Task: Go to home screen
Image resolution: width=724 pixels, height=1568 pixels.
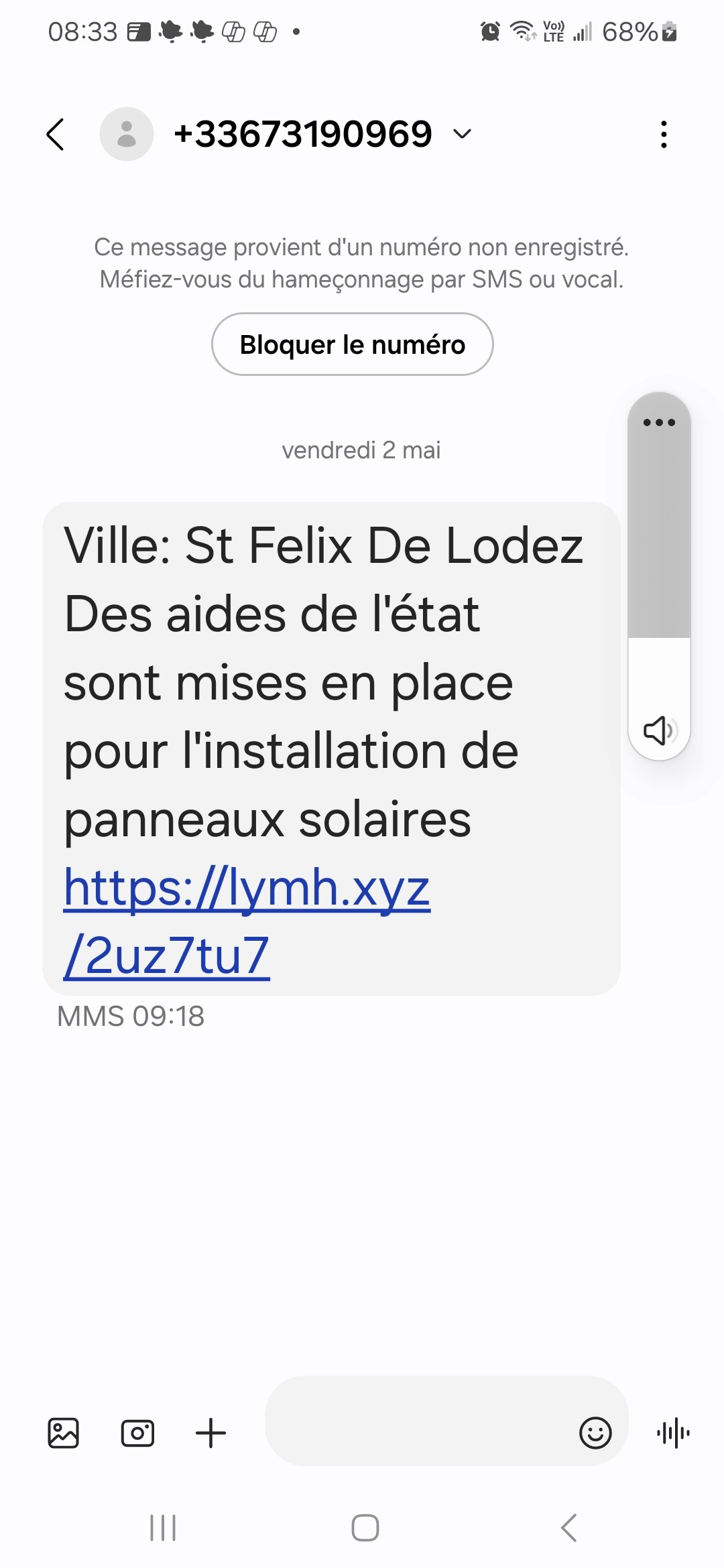Action: pos(365,1528)
